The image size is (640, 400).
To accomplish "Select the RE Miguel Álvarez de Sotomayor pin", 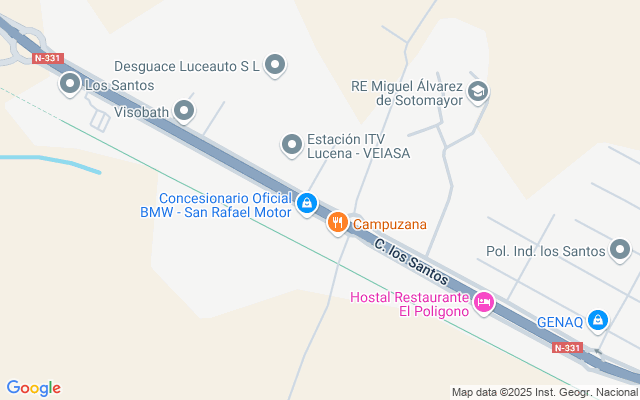I will [478, 92].
